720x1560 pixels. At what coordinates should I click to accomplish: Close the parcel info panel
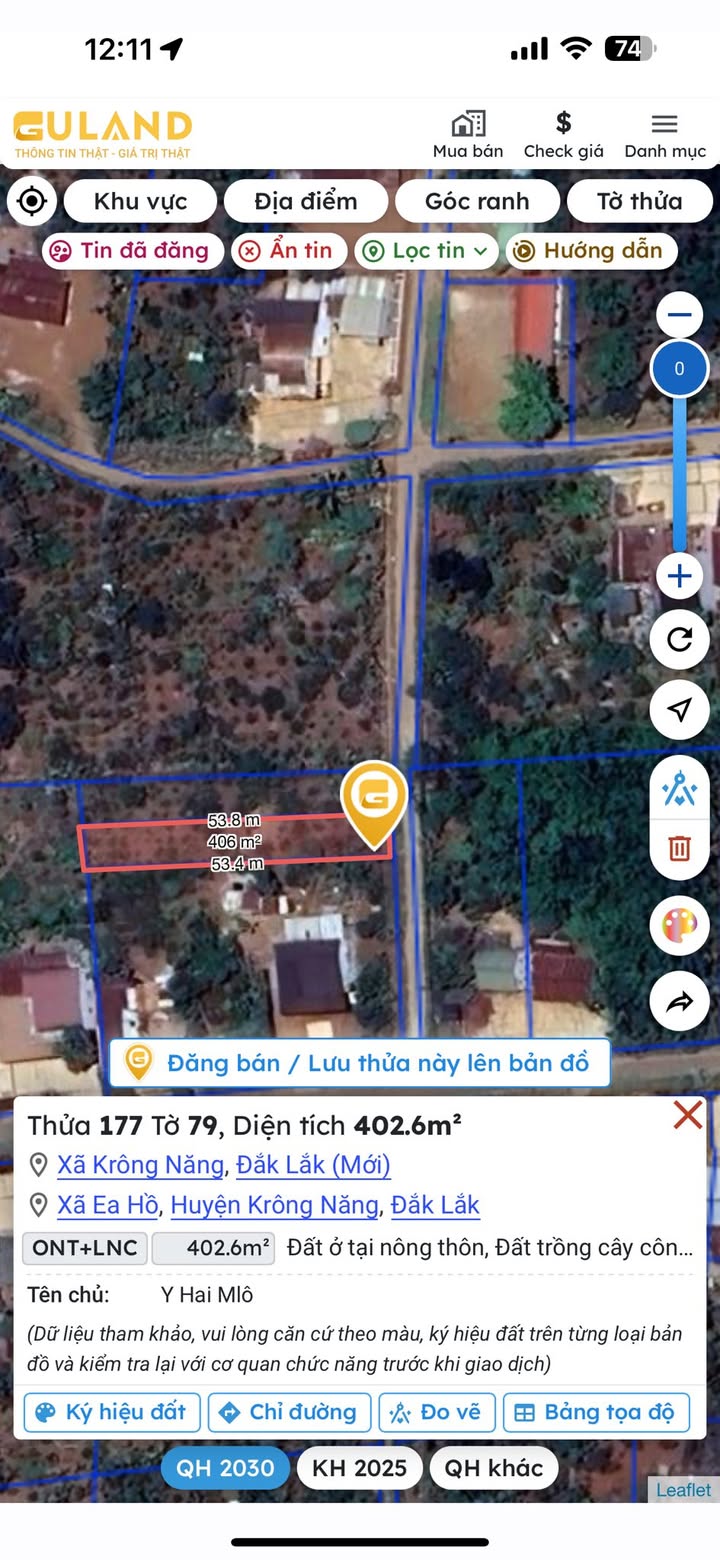coord(687,1115)
